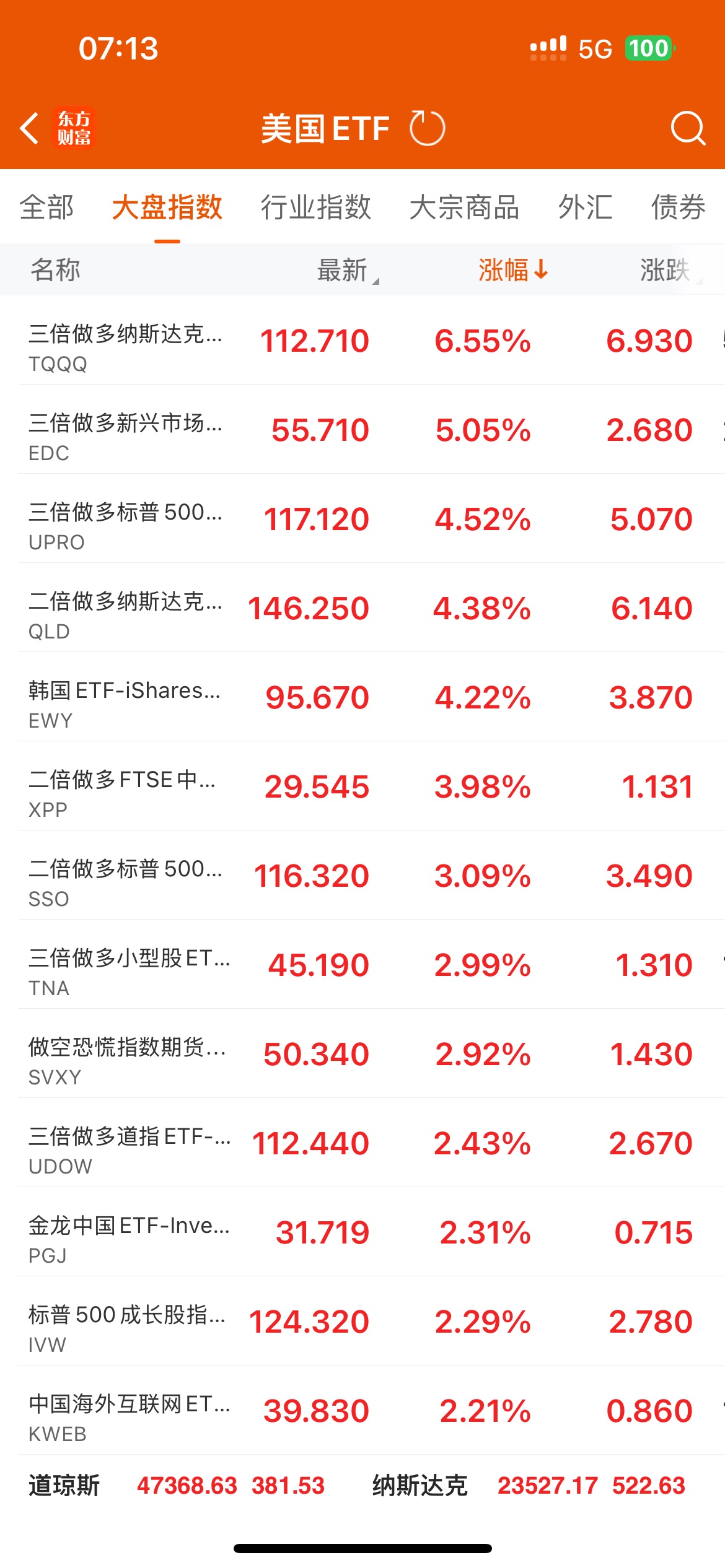Toggle the 涨幅 sort order

point(512,270)
